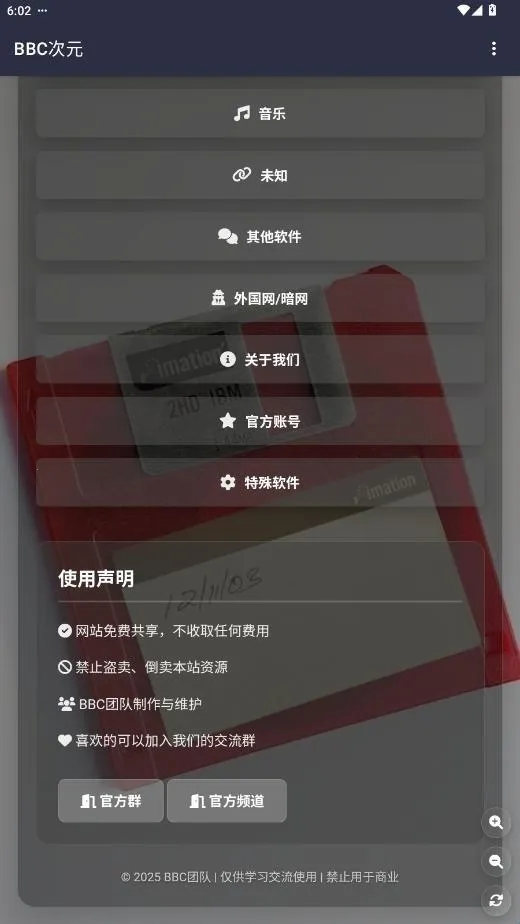Open the overflow menu in app bar
This screenshot has height=924, width=520.
click(x=493, y=48)
